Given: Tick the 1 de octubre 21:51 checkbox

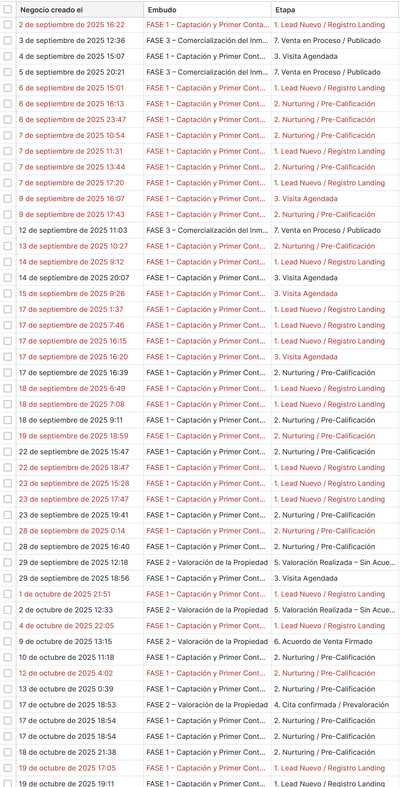Looking at the screenshot, I should click(8, 594).
